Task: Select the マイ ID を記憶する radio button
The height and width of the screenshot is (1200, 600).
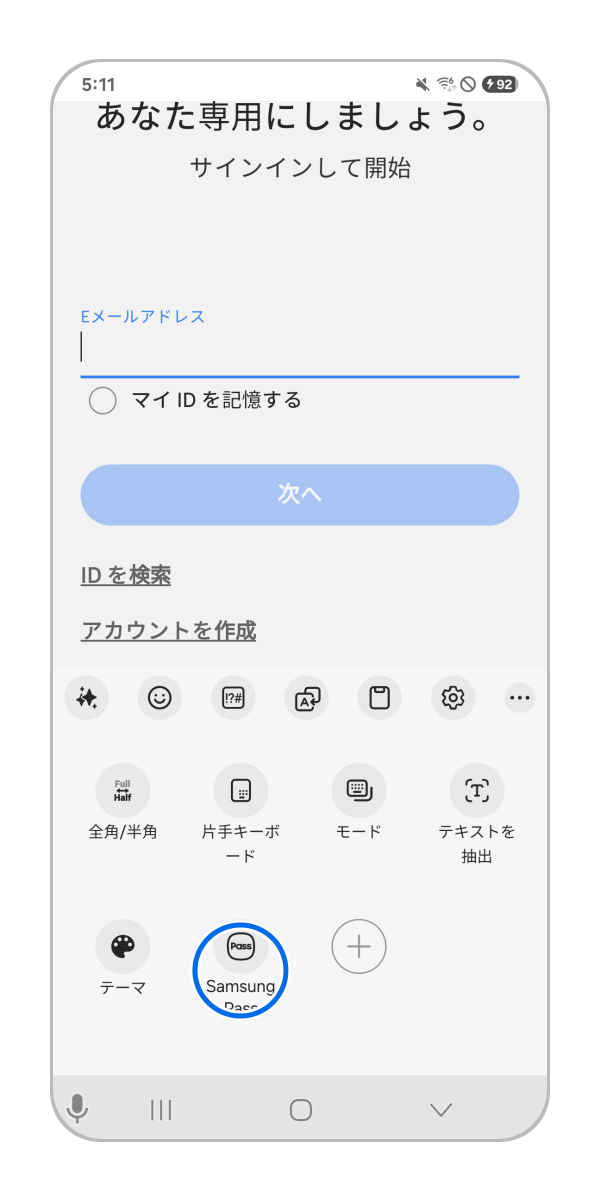Action: pos(103,401)
